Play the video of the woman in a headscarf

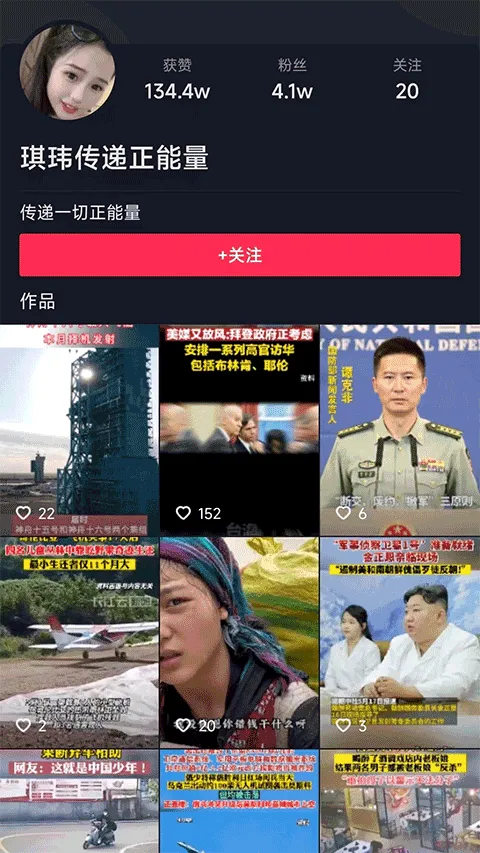[239, 642]
